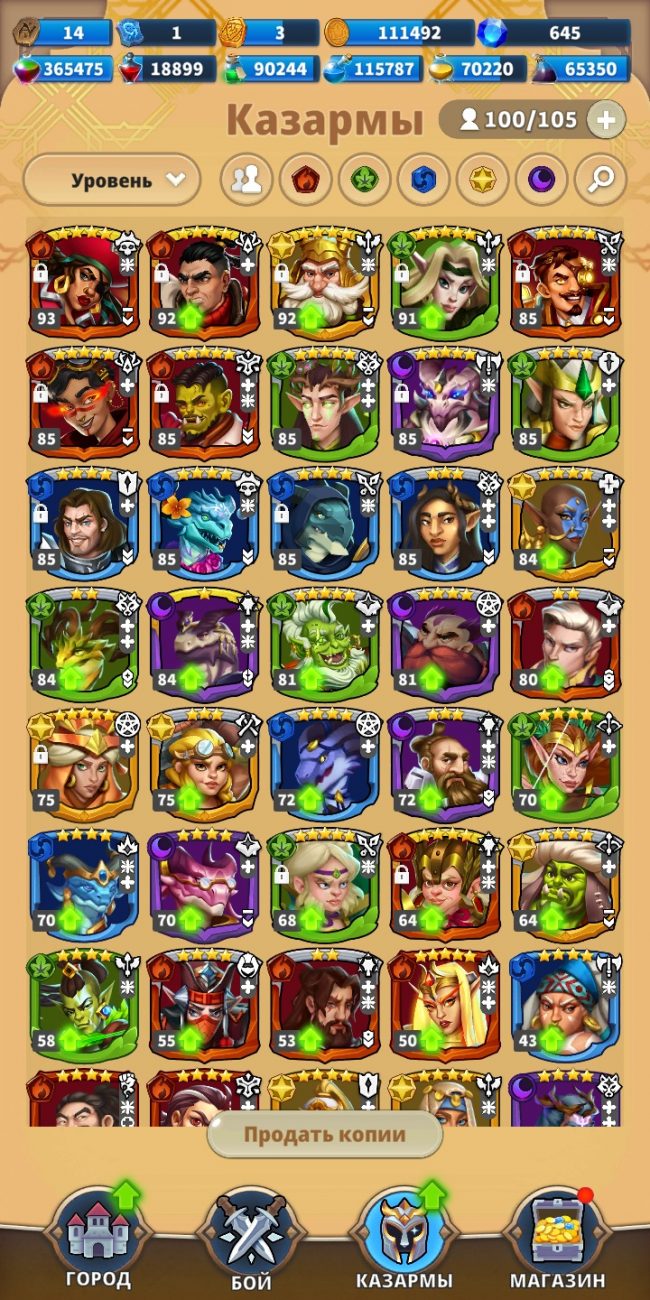Screen dimensions: 650x1300
Task: Open the Магазин tab
Action: pos(557,1240)
